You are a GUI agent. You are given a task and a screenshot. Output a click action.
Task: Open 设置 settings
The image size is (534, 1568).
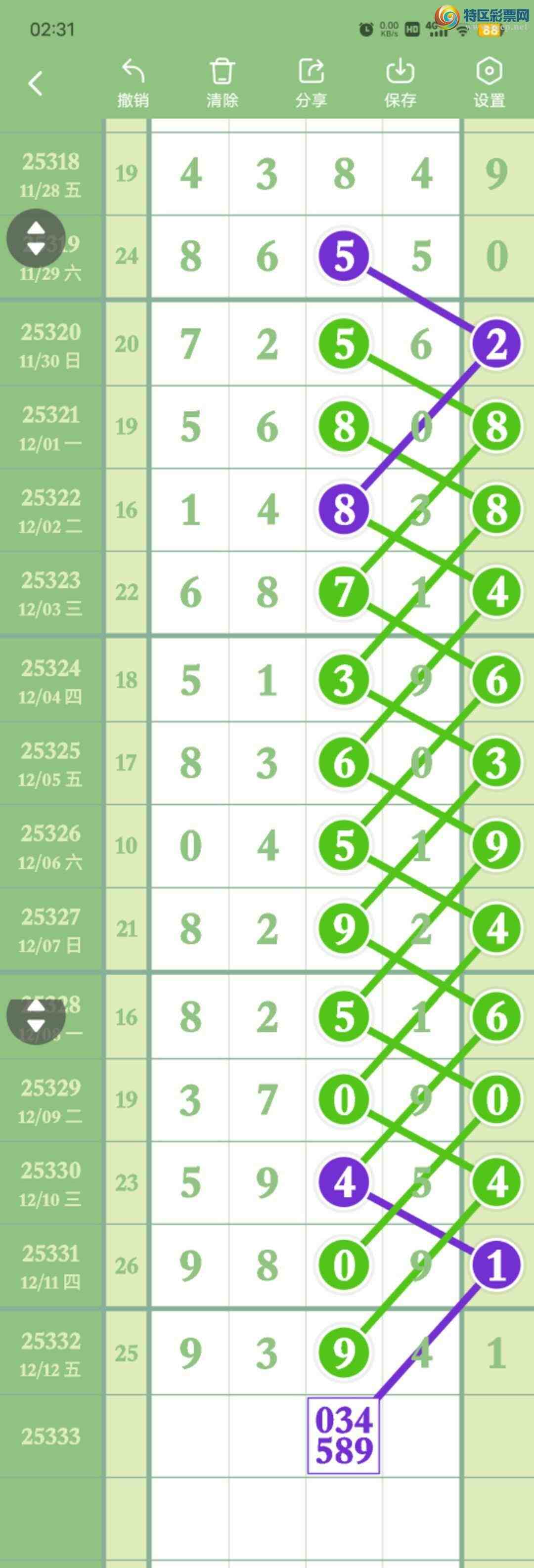(x=489, y=84)
